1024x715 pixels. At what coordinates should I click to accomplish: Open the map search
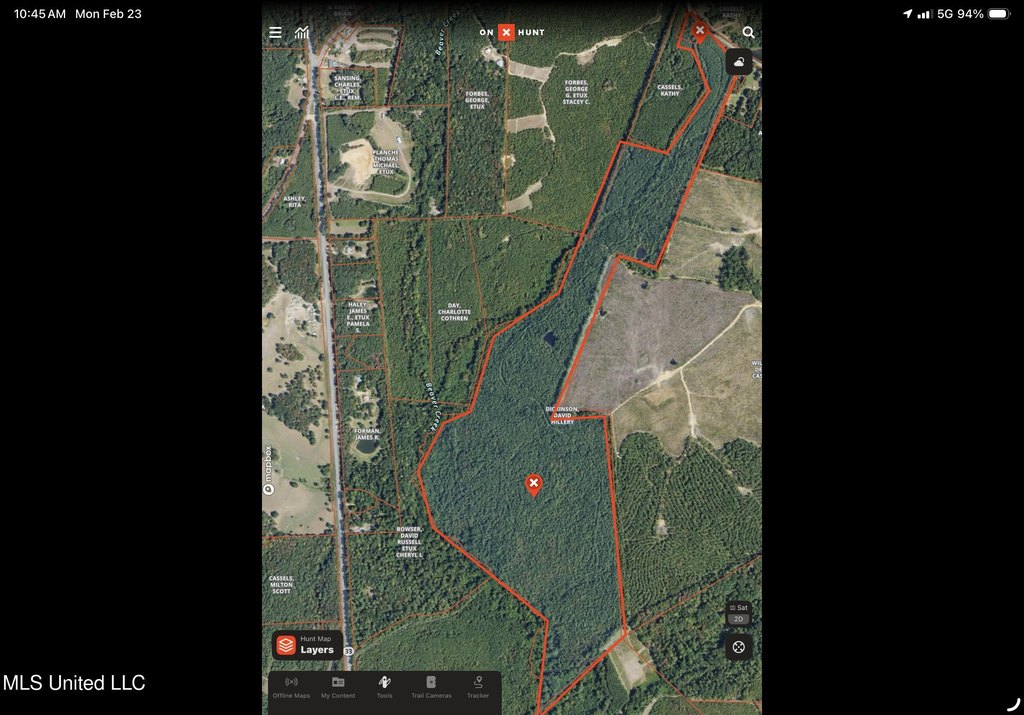pos(748,32)
